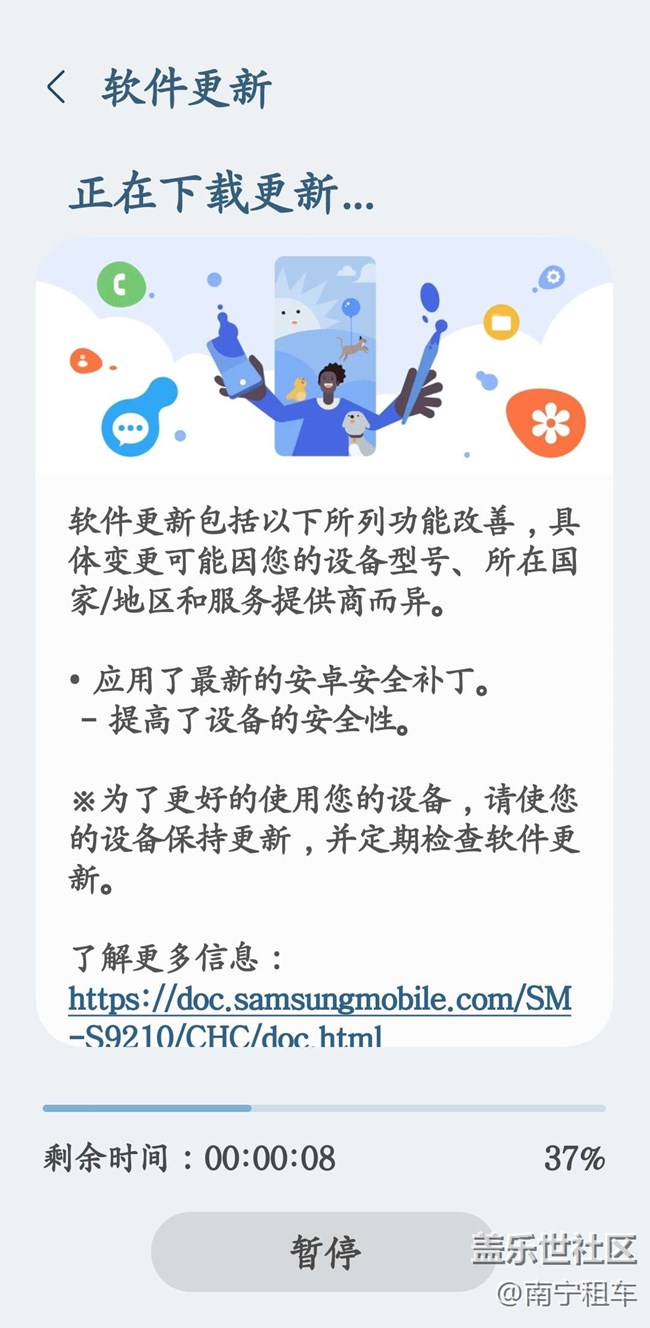Go back from the 软件更新 screen
The height and width of the screenshot is (1328, 650).
point(56,88)
